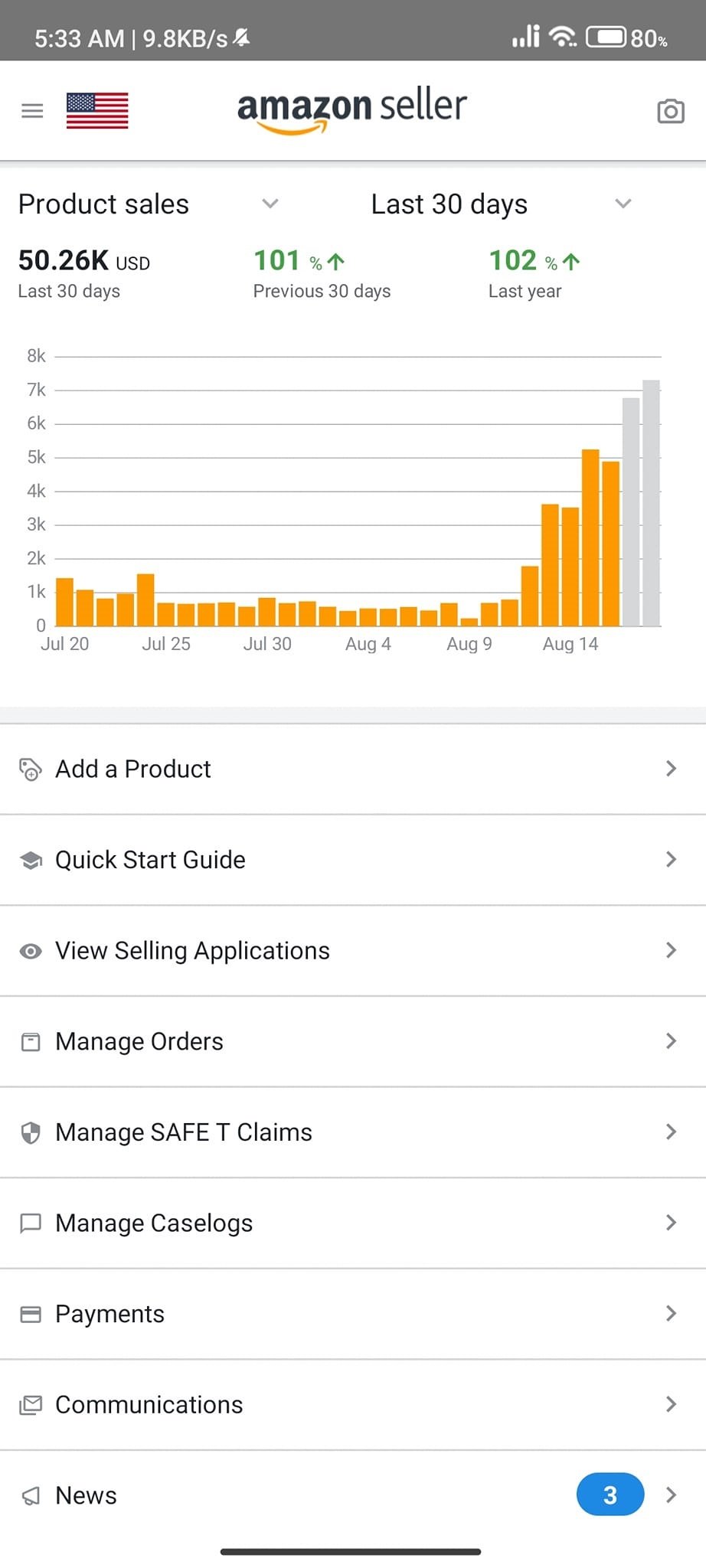View the Quick Start Guide
Screen dimensions: 706x1568
coord(352,860)
